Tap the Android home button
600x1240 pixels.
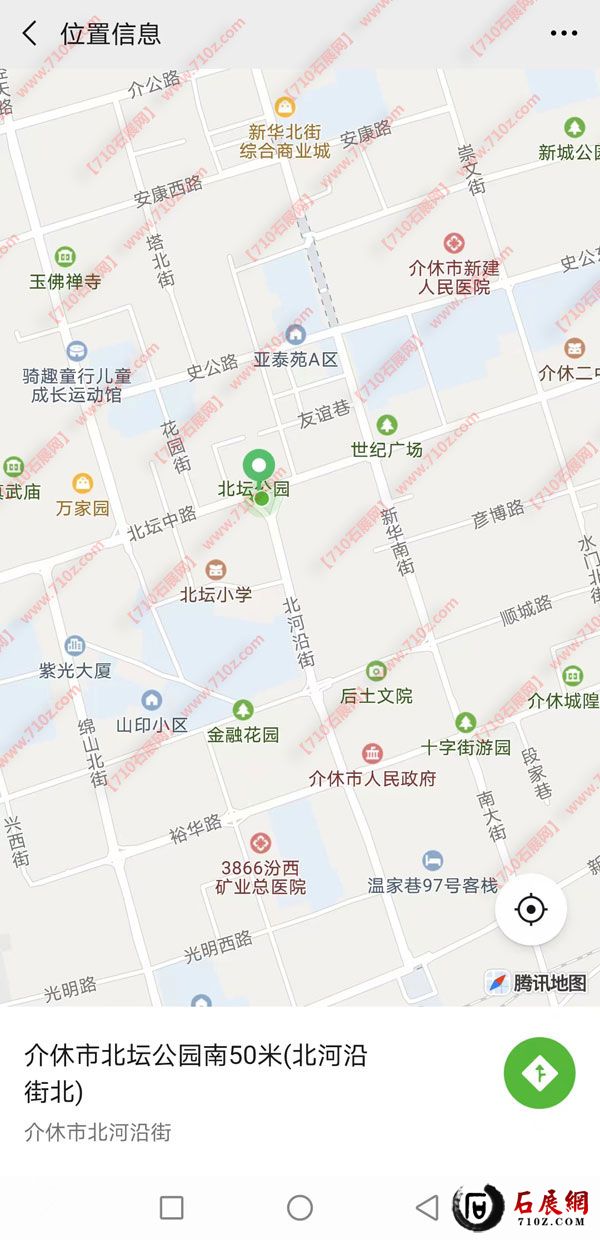coord(300,1208)
